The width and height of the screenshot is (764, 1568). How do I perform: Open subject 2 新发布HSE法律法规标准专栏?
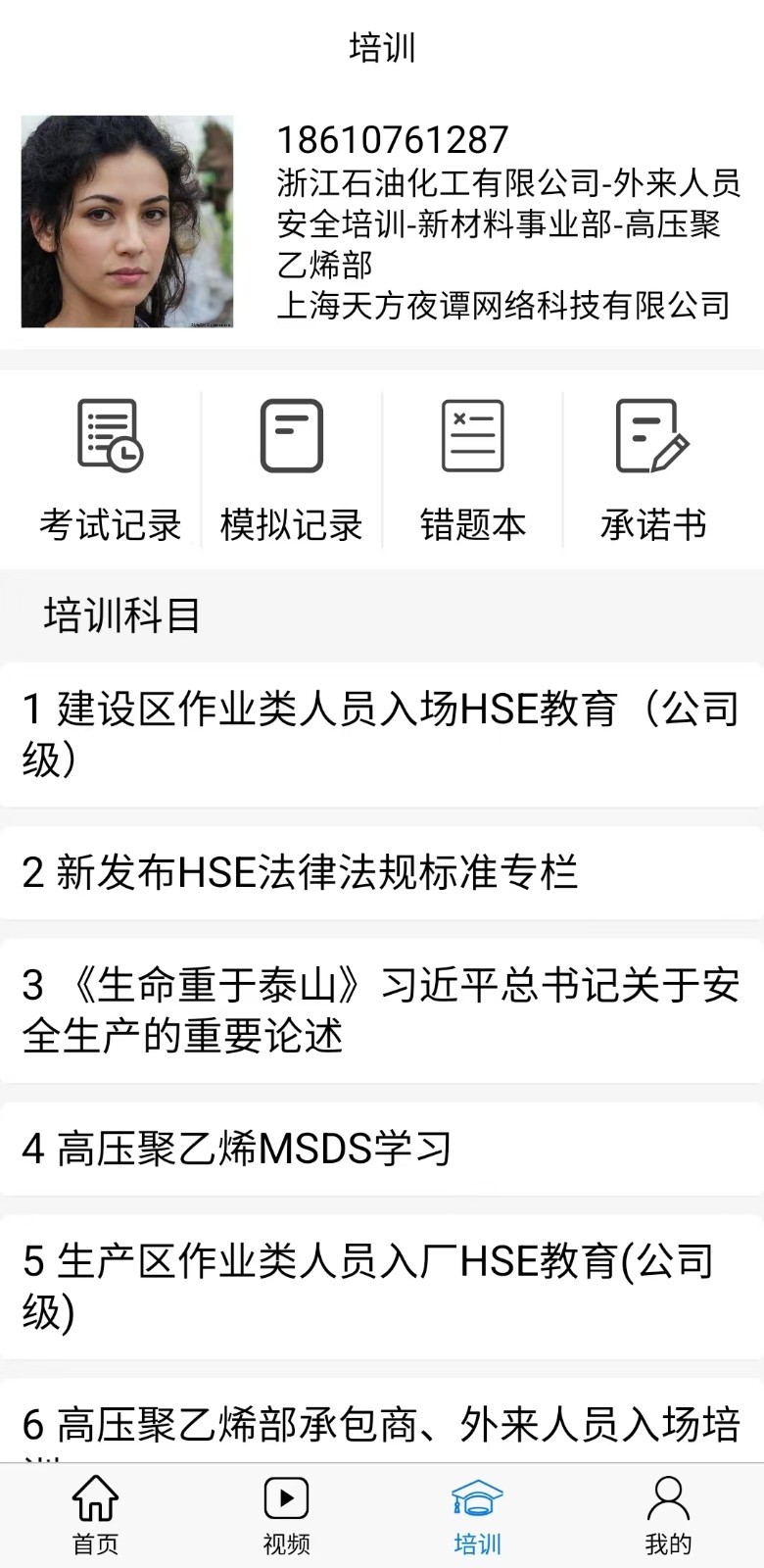(381, 872)
